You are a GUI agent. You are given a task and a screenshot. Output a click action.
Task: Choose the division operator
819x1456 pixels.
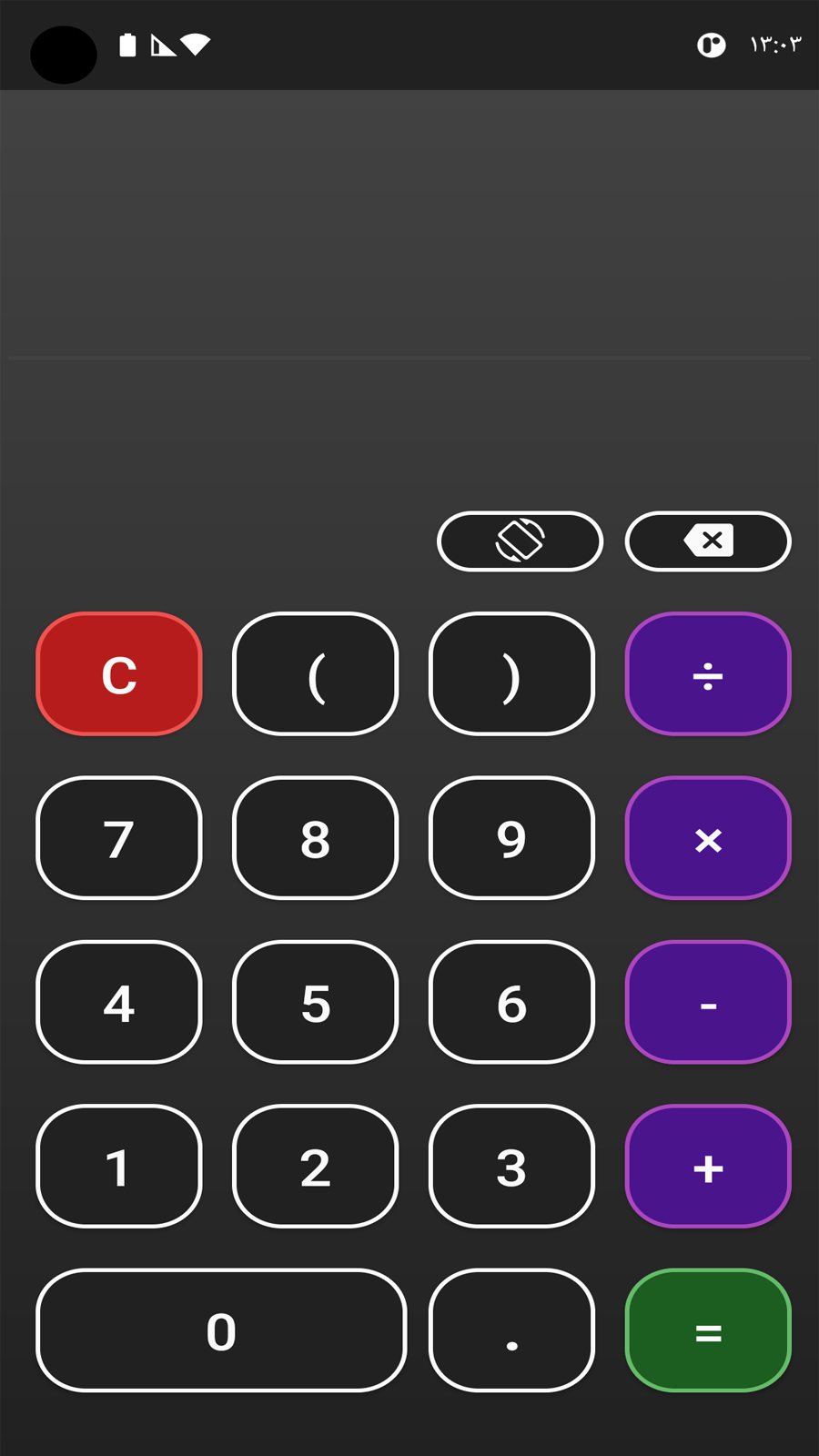[708, 674]
